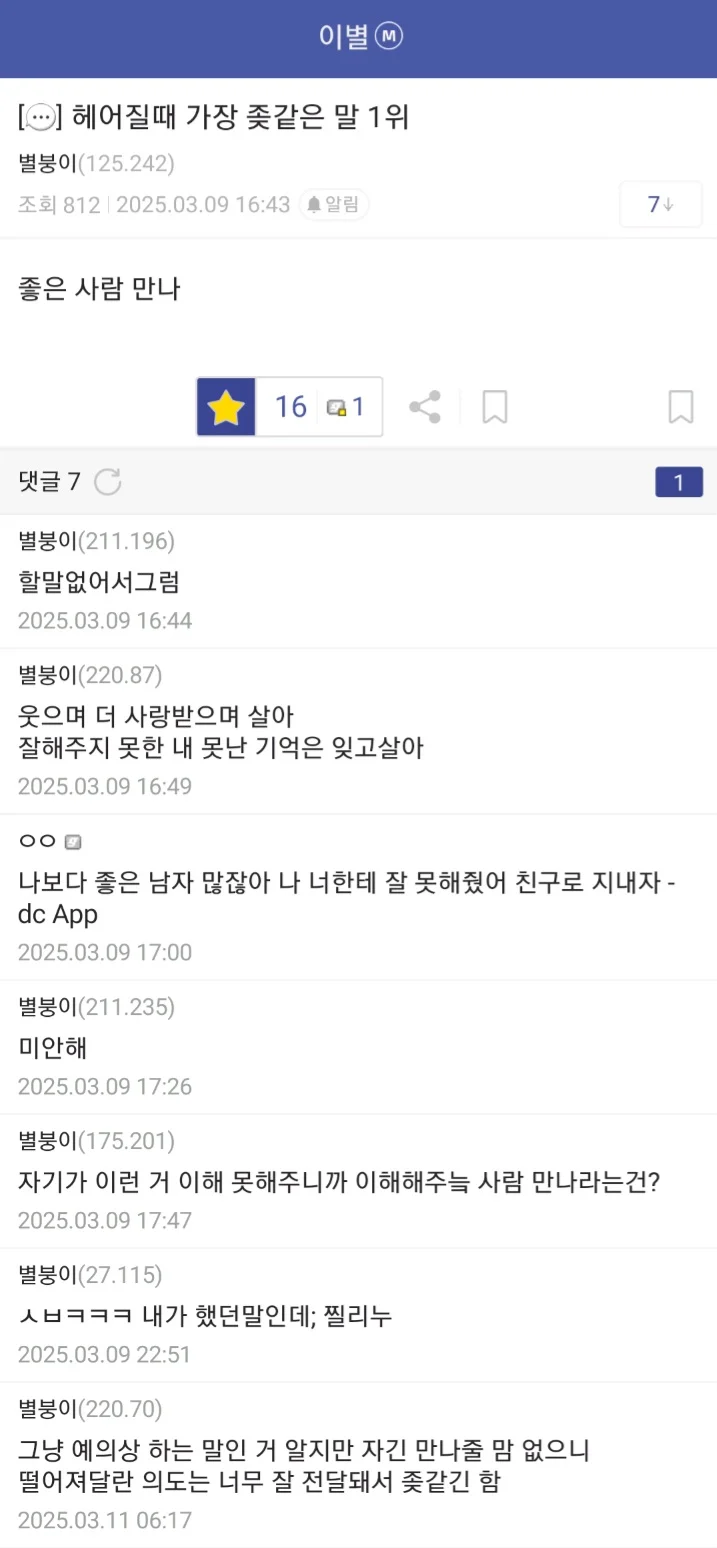Image resolution: width=717 pixels, height=1548 pixels.
Task: Open comment page 1
Action: [x=678, y=482]
